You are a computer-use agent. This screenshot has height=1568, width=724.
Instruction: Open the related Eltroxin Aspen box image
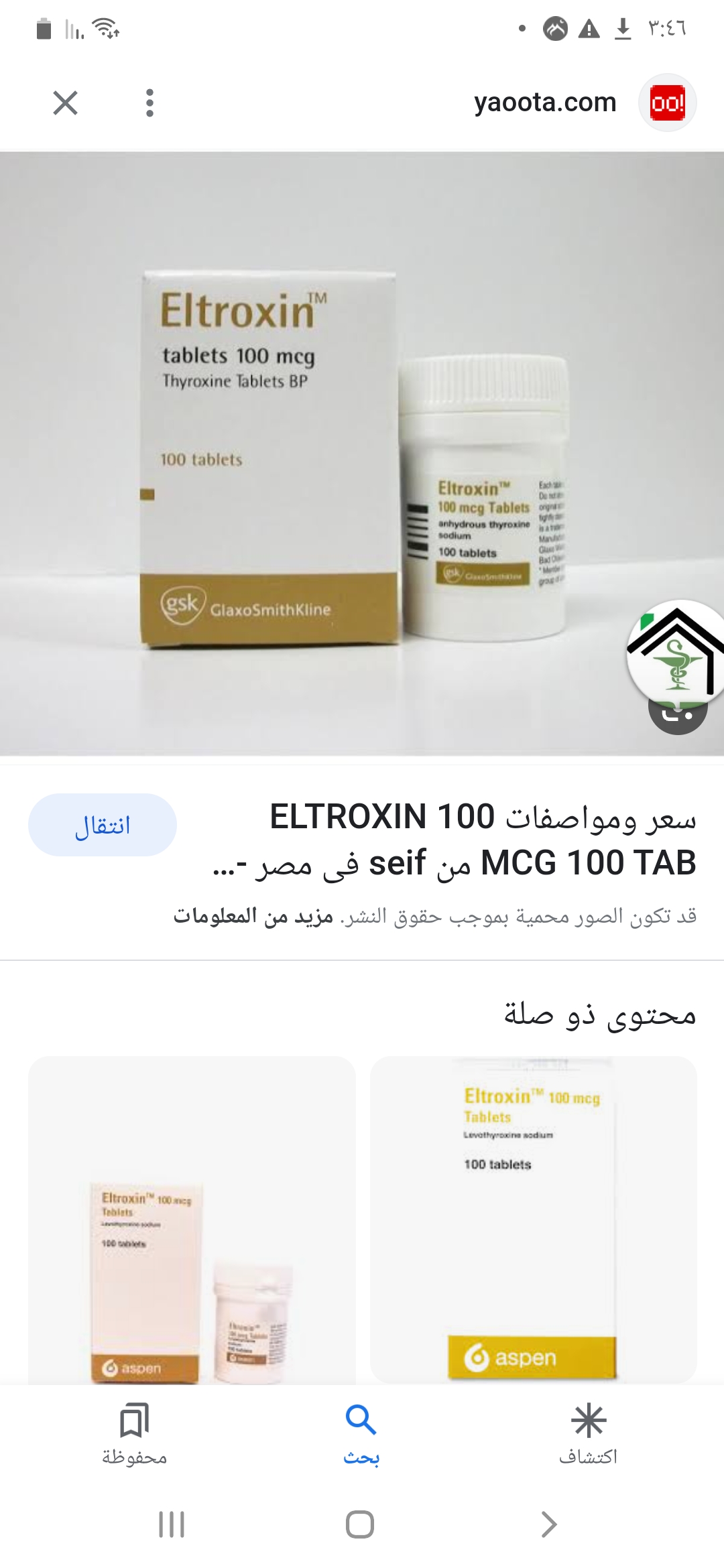(534, 1220)
